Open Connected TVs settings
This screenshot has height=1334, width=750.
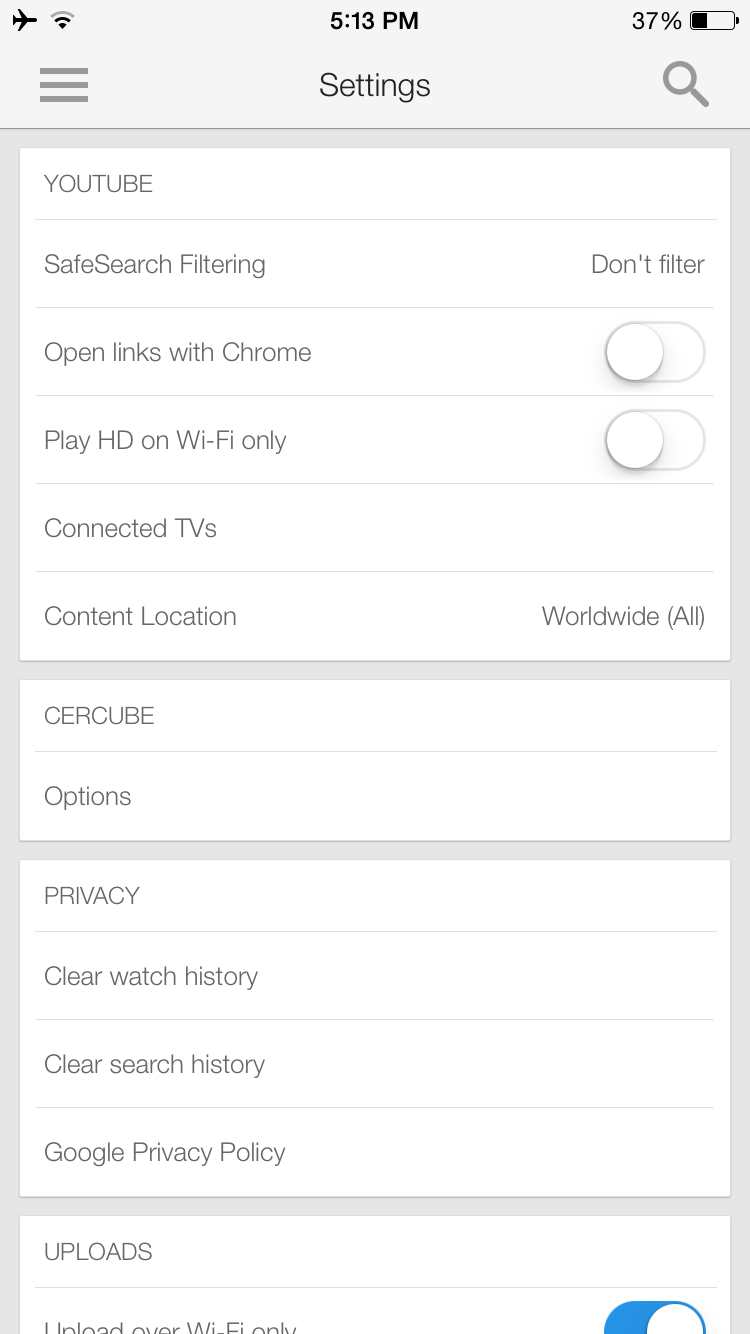coord(375,528)
